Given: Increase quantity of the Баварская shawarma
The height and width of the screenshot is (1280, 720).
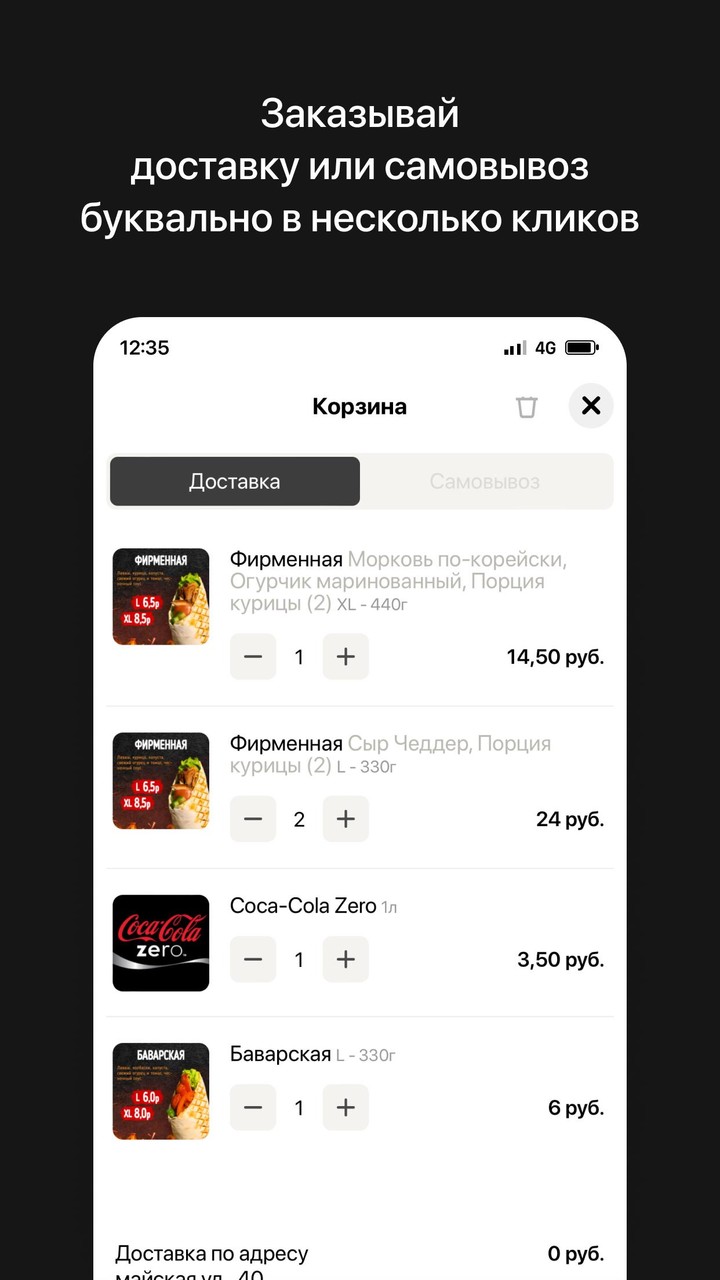Looking at the screenshot, I should point(345,1107).
